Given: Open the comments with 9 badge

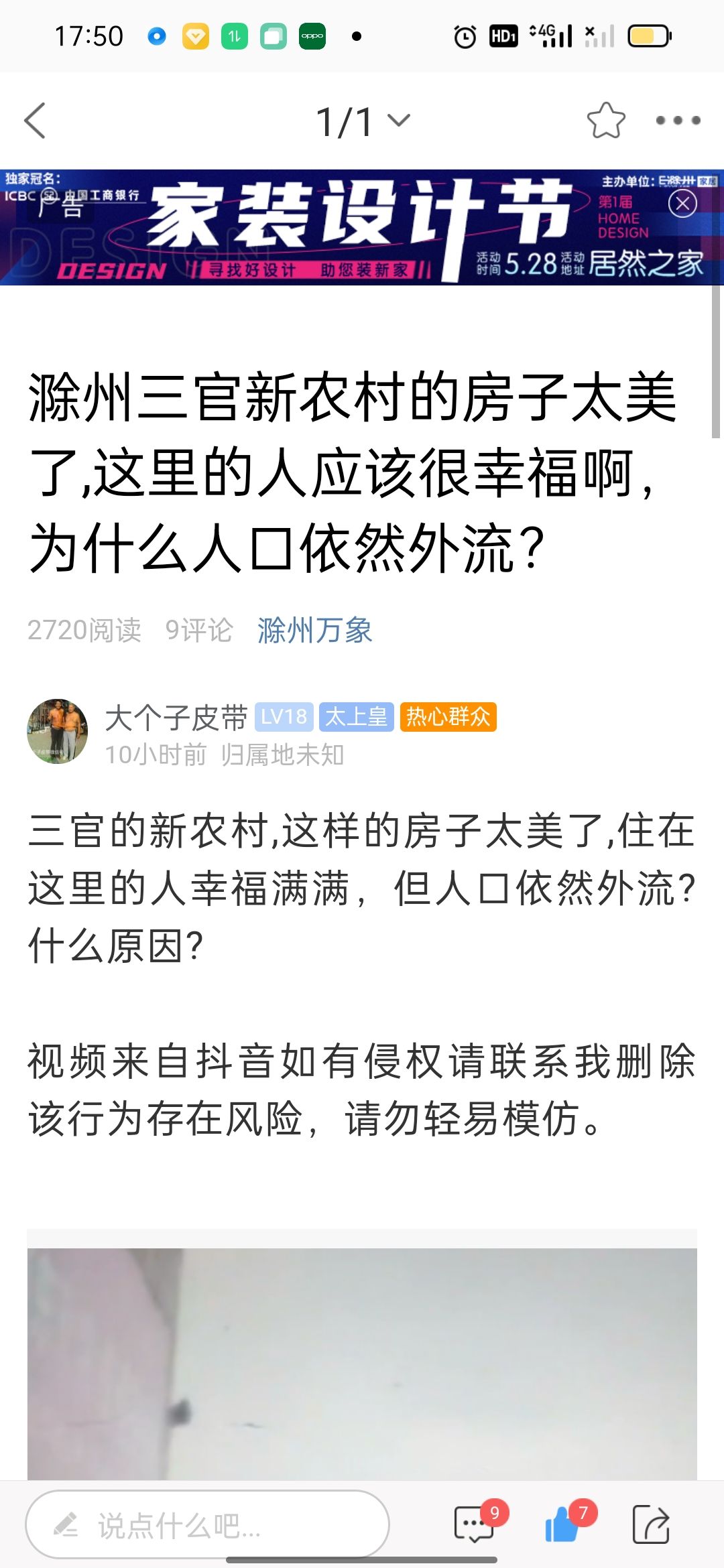Looking at the screenshot, I should (475, 1525).
